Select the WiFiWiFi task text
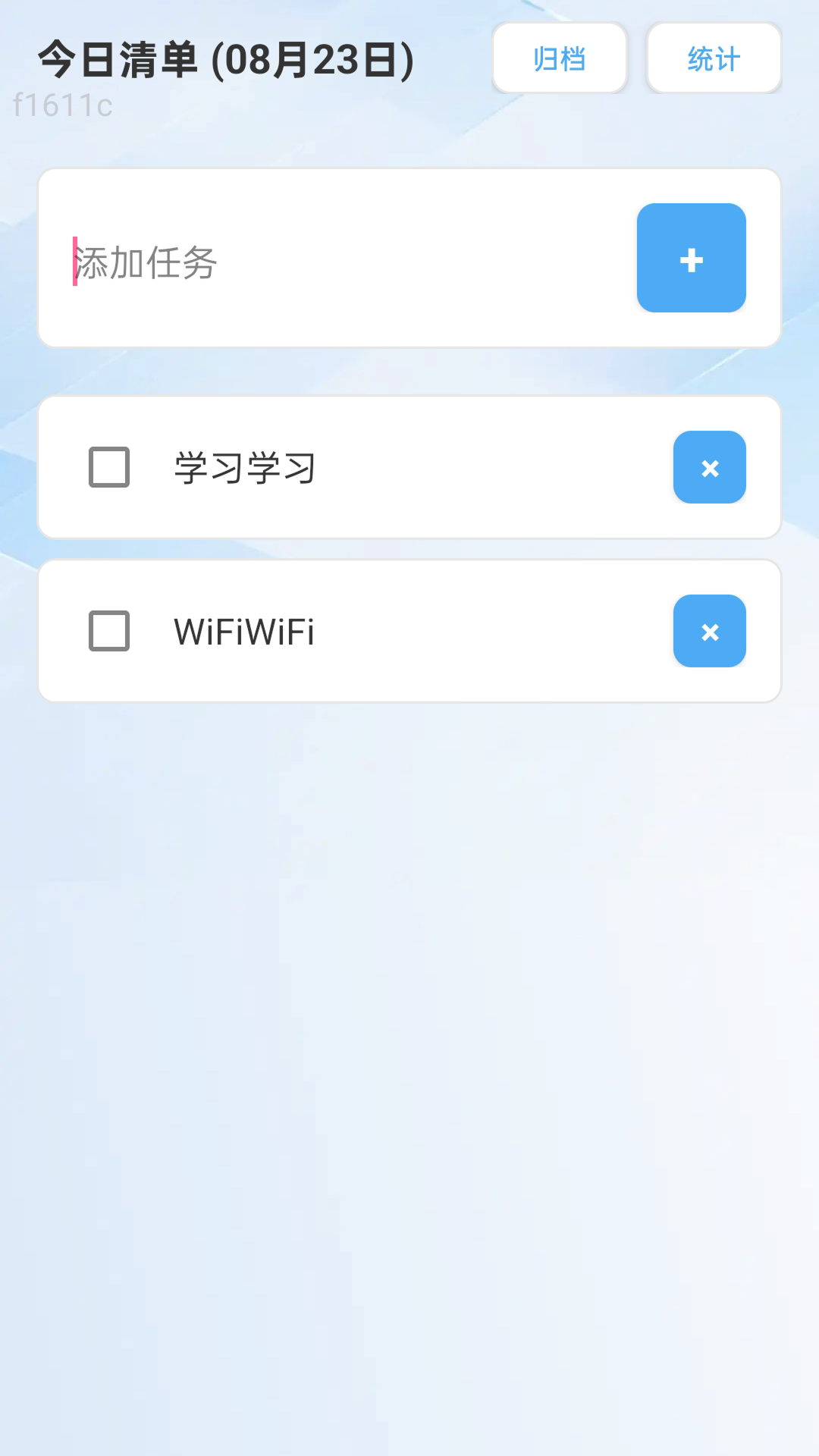 [x=244, y=631]
